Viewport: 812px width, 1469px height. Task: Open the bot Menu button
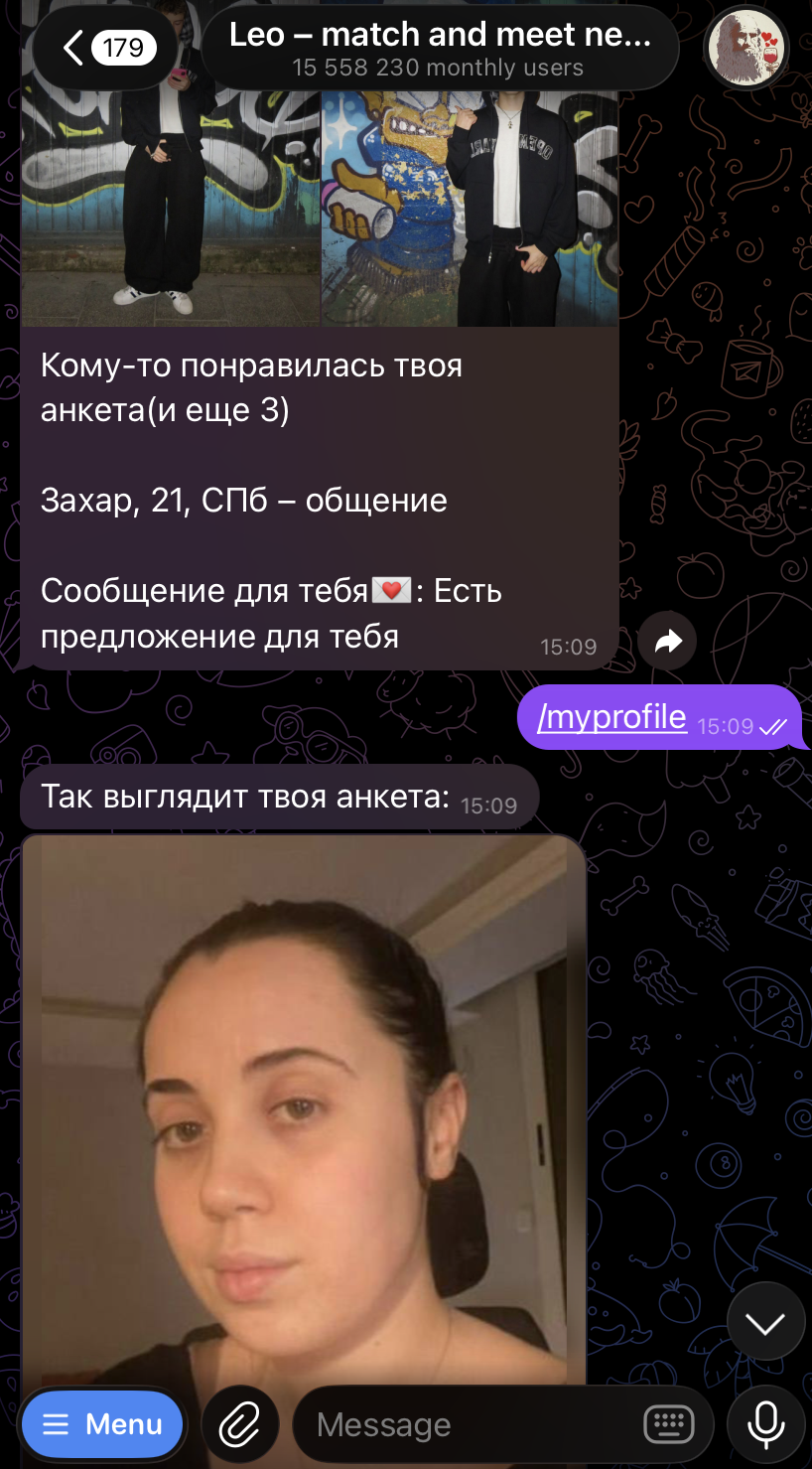tap(103, 1424)
